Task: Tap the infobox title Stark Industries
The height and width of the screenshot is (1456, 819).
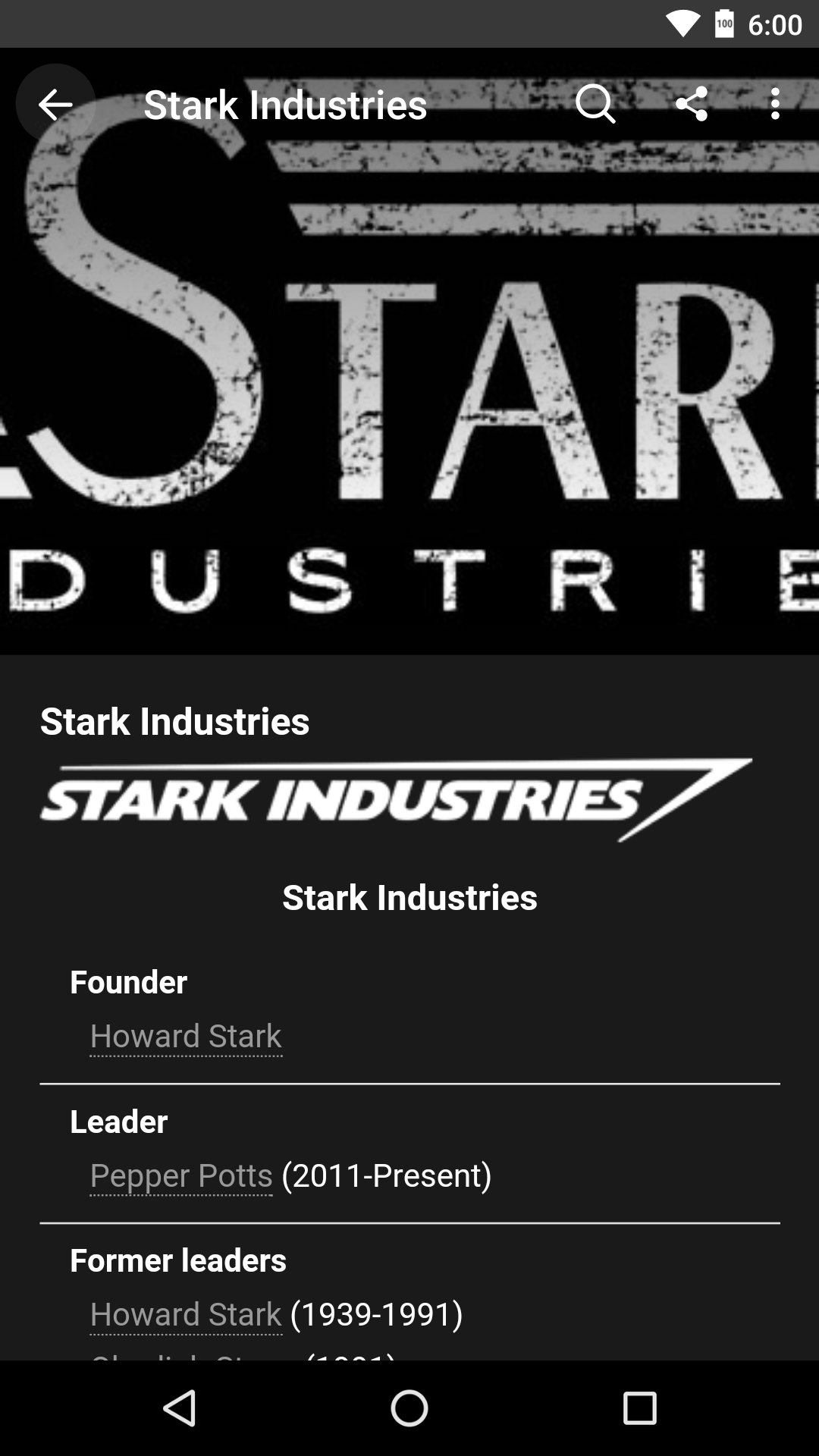Action: click(409, 898)
